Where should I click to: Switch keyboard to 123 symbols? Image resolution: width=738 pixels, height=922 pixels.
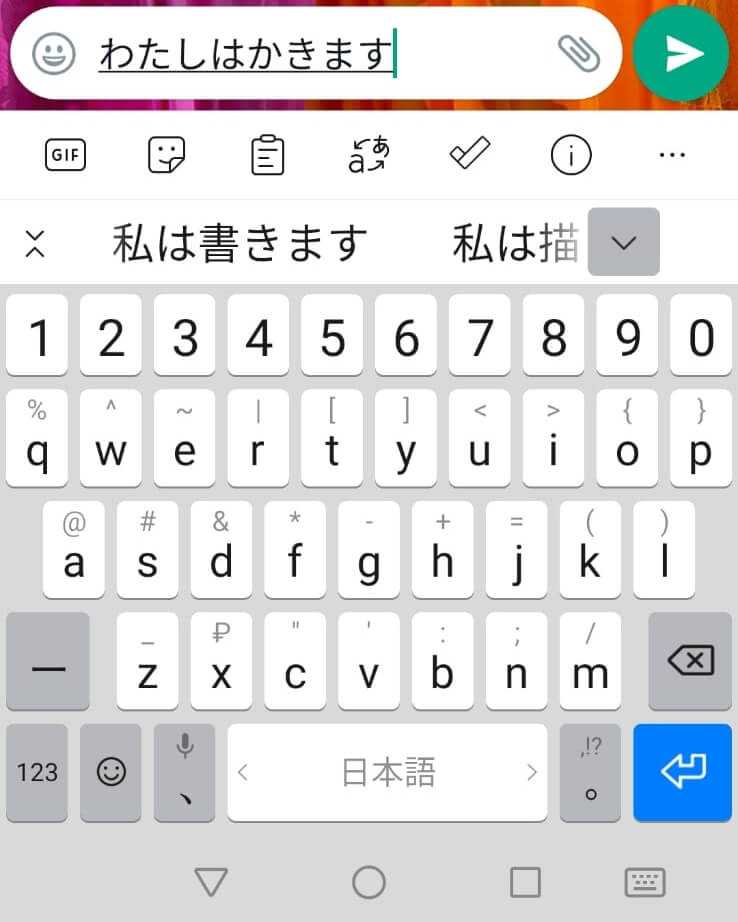[37, 772]
